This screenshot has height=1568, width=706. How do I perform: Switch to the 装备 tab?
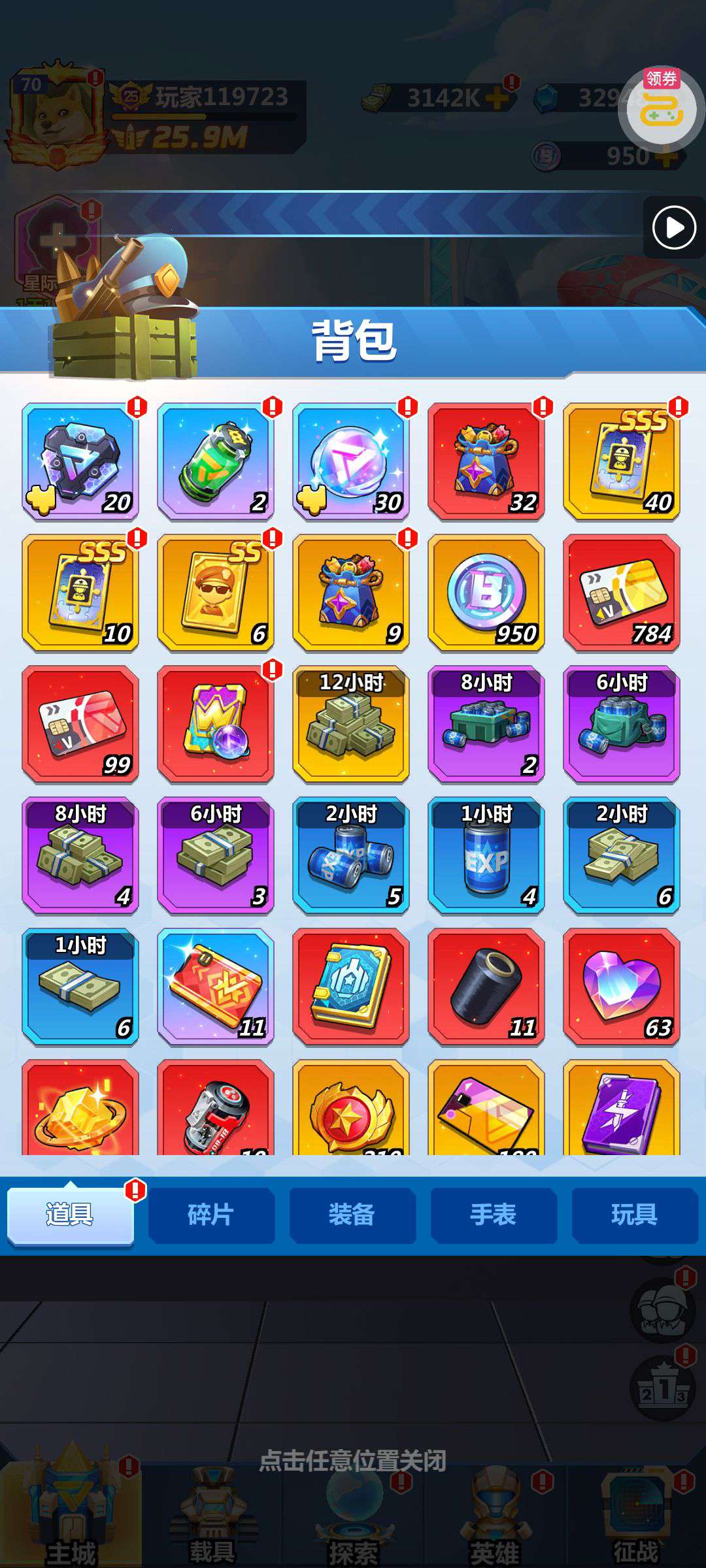[352, 1215]
